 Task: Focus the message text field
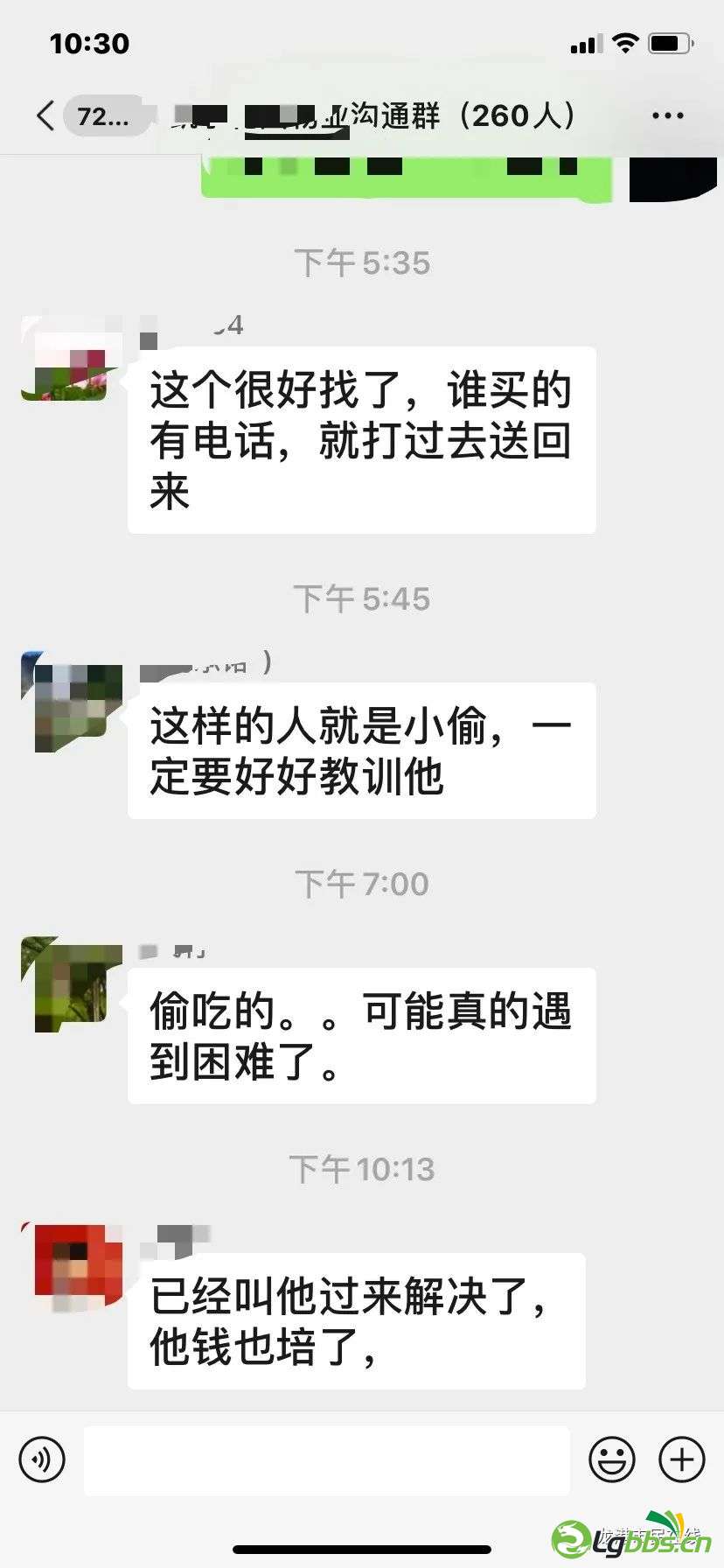(x=326, y=1459)
